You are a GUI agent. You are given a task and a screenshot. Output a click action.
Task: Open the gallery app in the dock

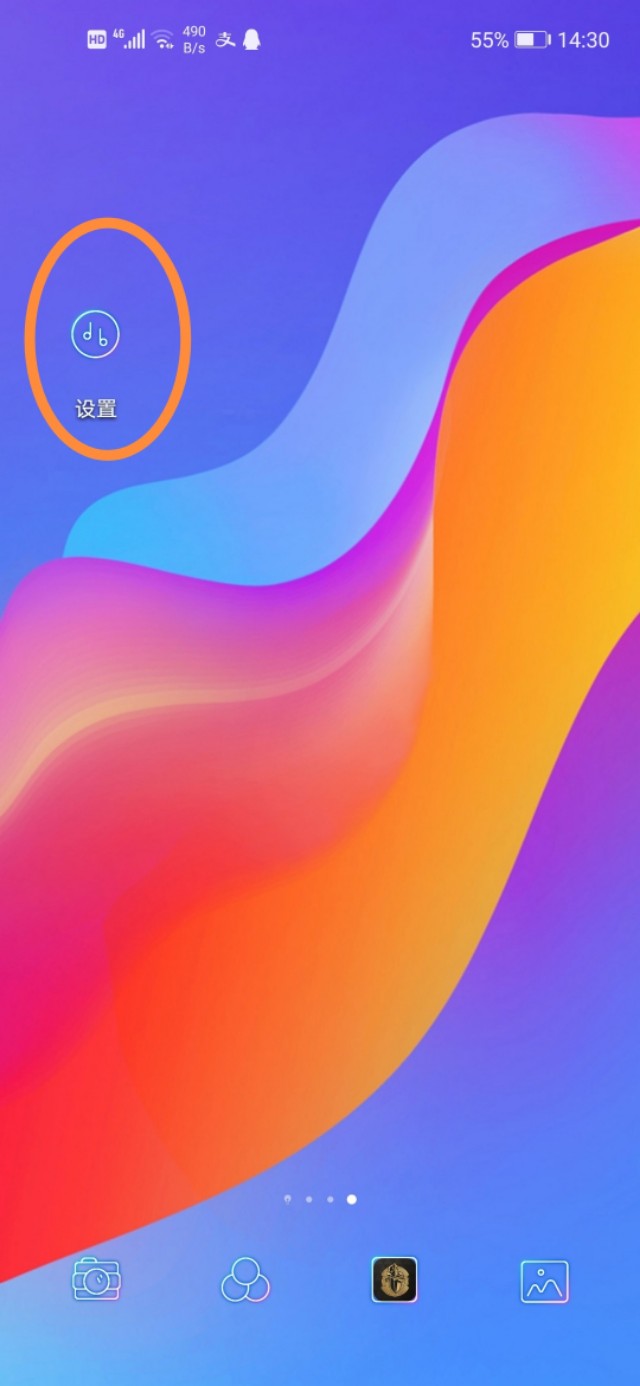pos(544,1280)
